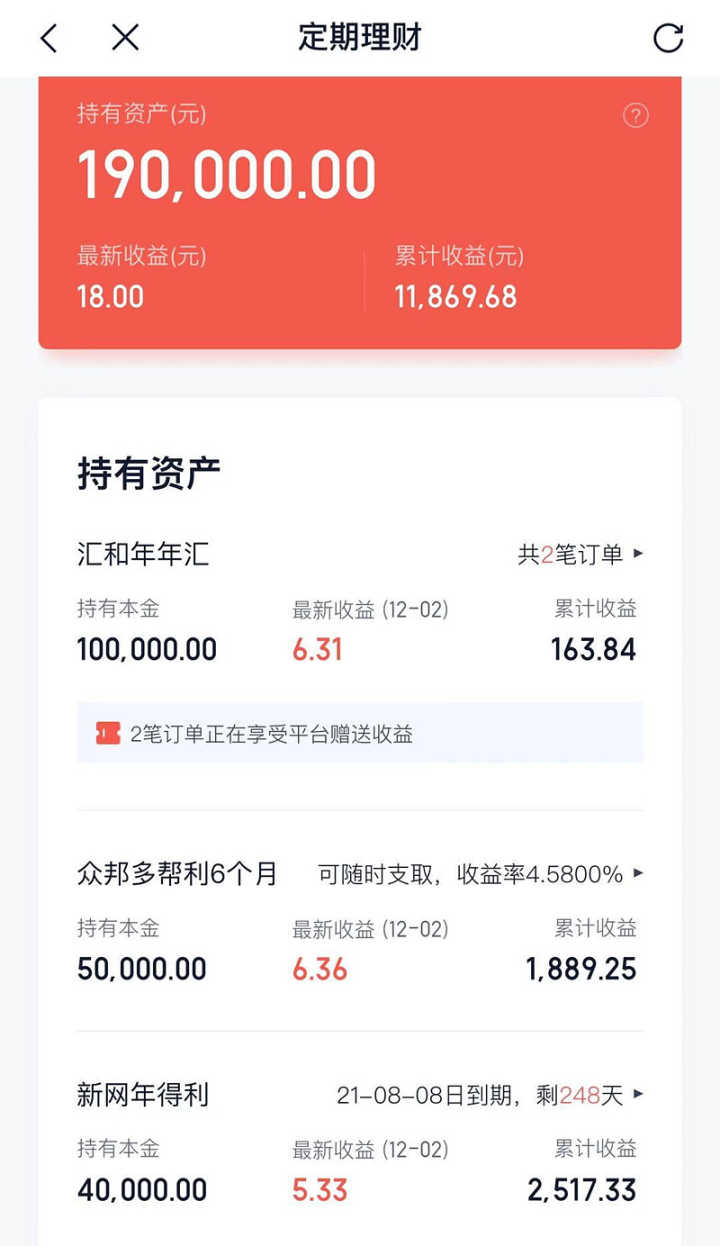Select the 定期理财 page title
The height and width of the screenshot is (1246, 720).
[360, 37]
